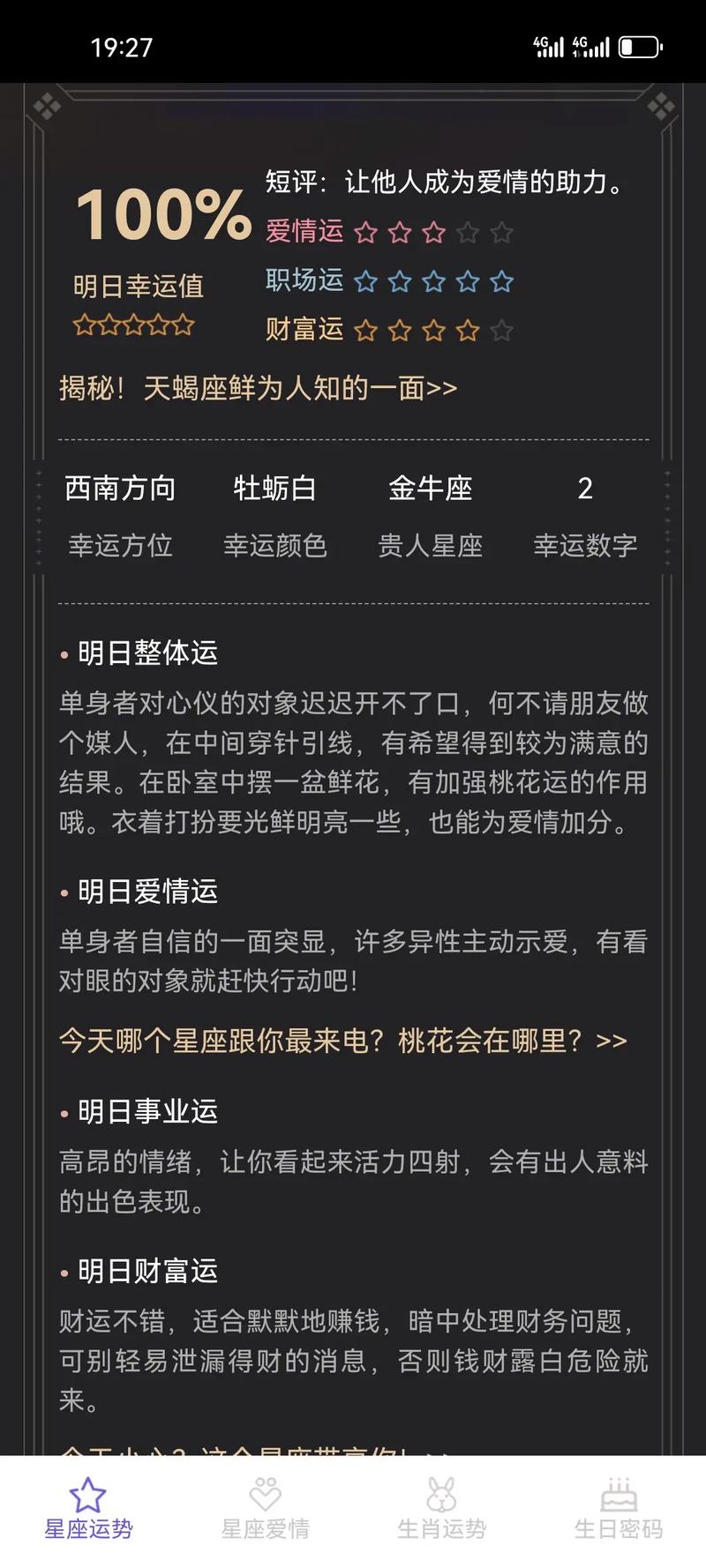Open 今天哪个星座跟你最来电 link
The width and height of the screenshot is (706, 1568).
click(x=342, y=1041)
